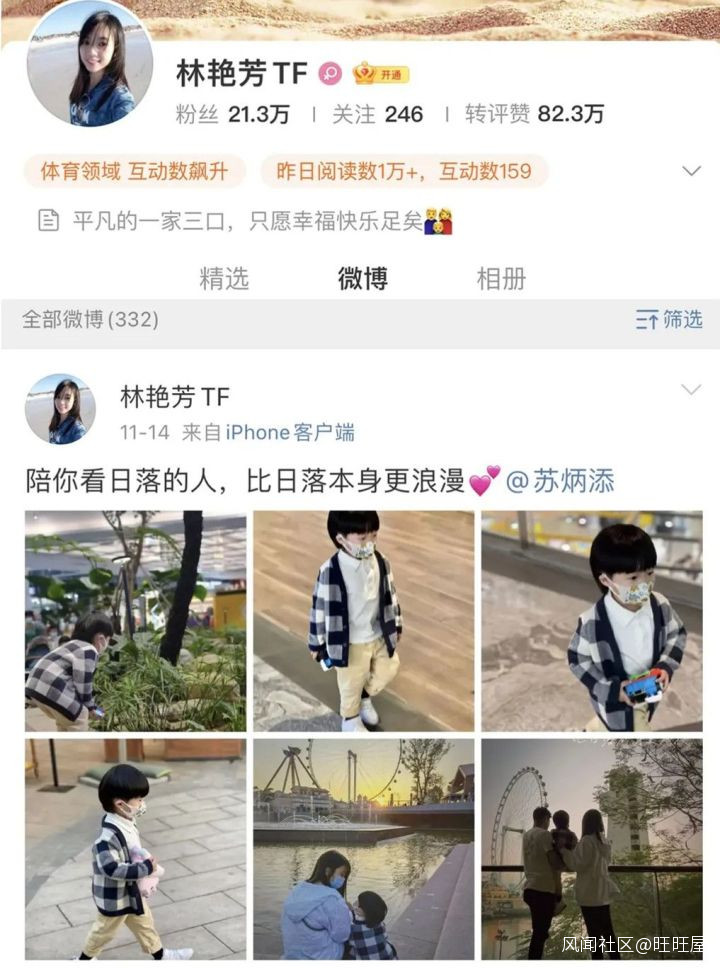View 粉丝 21.3万 followers list
Viewport: 720px width, 968px height.
[x=233, y=114]
